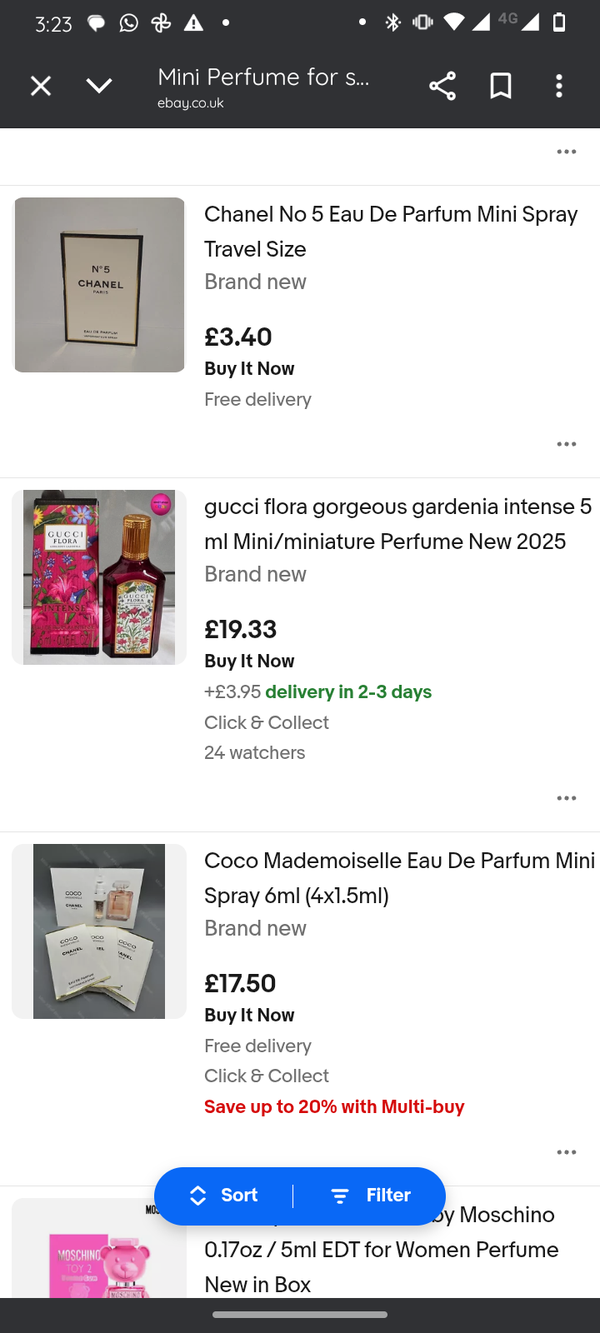Sort the search results

click(x=224, y=1195)
